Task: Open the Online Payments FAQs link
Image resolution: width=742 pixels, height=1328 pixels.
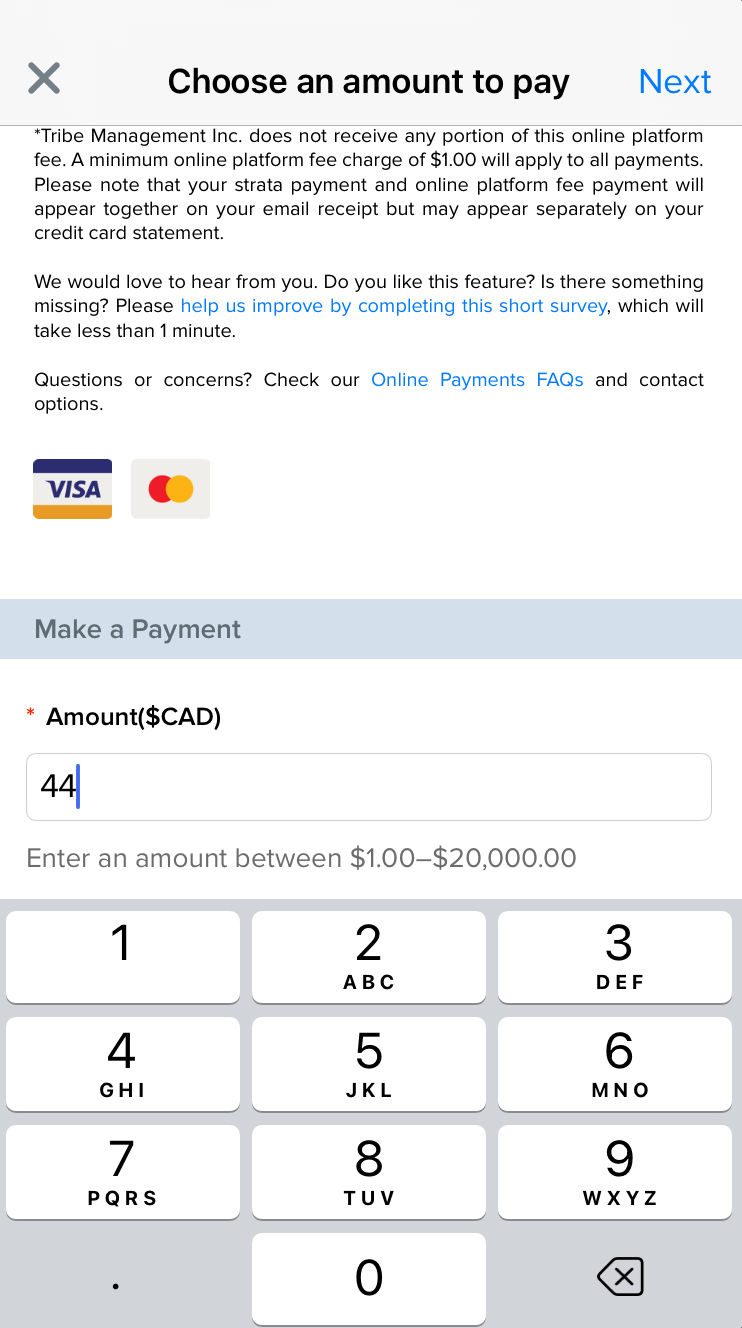Action: point(477,380)
